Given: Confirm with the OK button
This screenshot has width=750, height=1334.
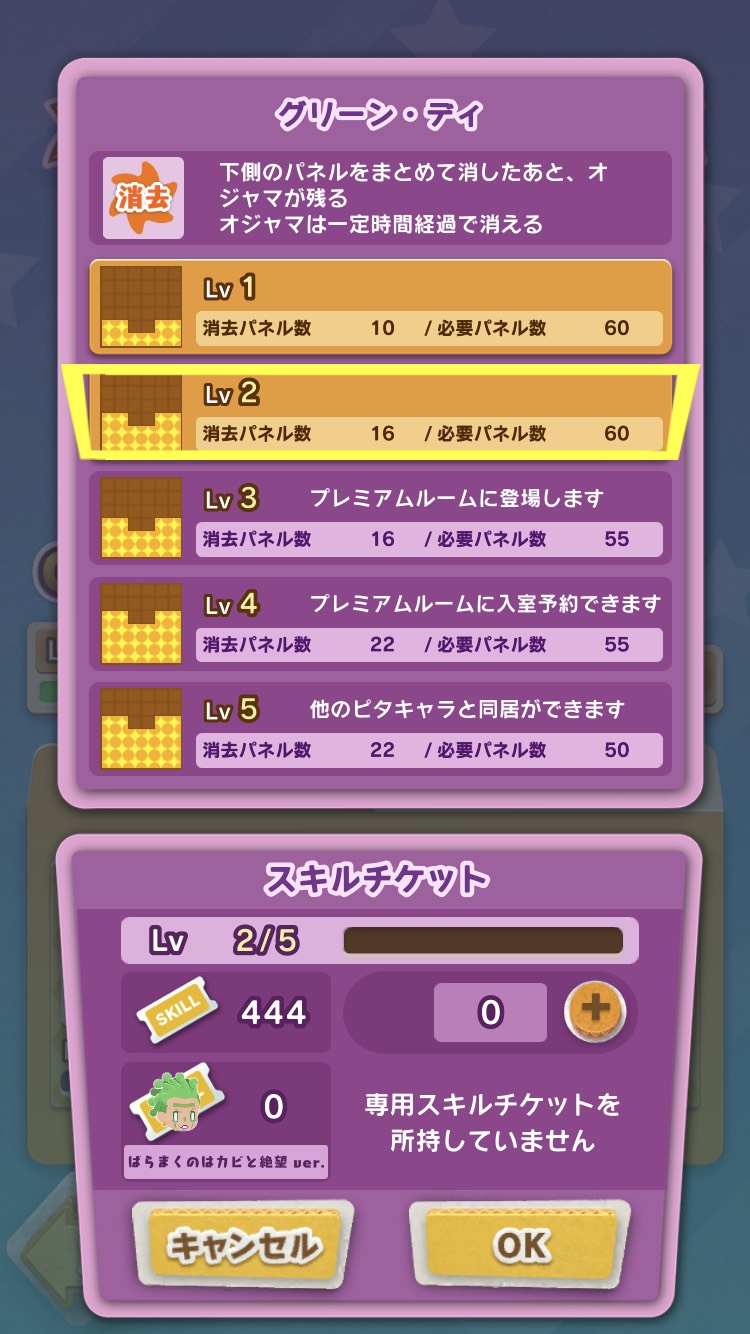Looking at the screenshot, I should [x=520, y=1245].
